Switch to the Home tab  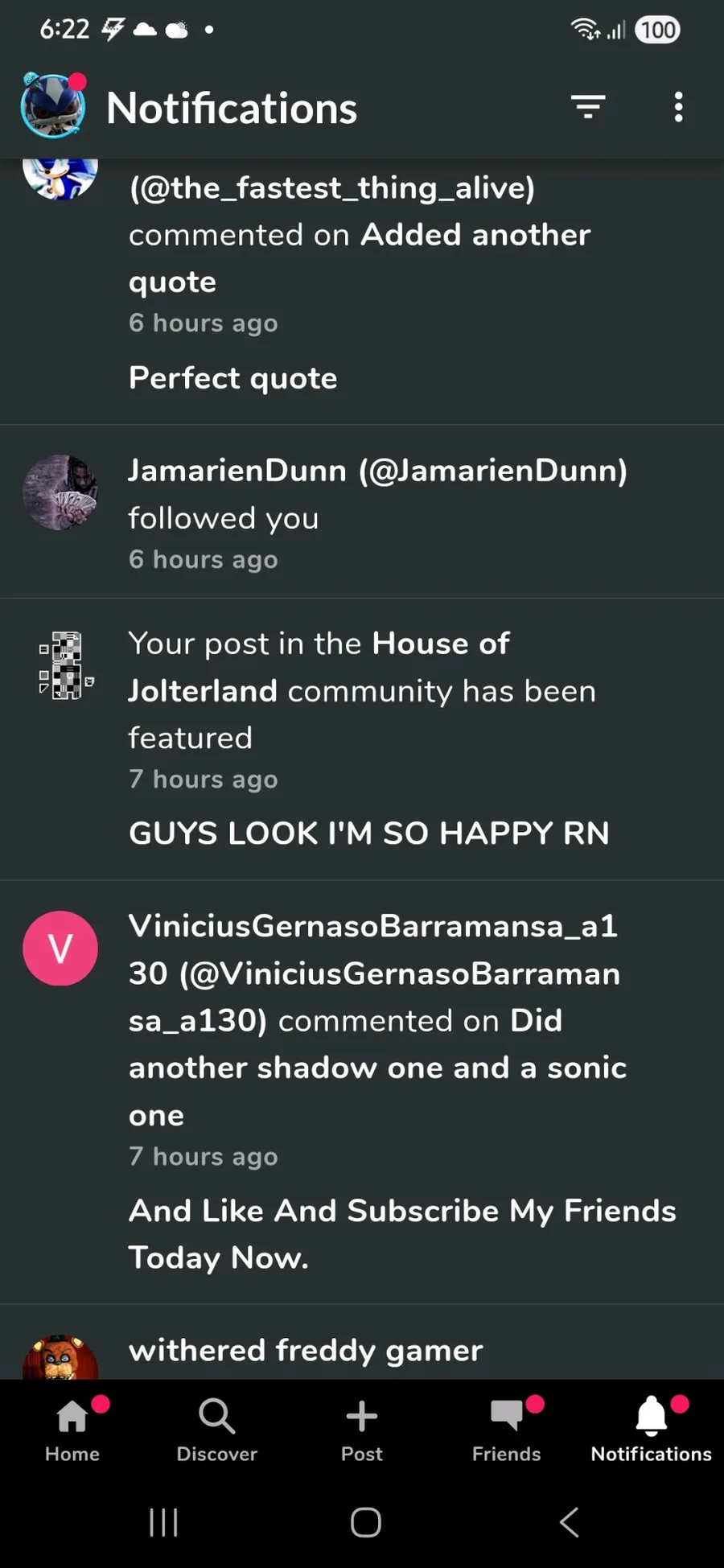[x=72, y=1430]
